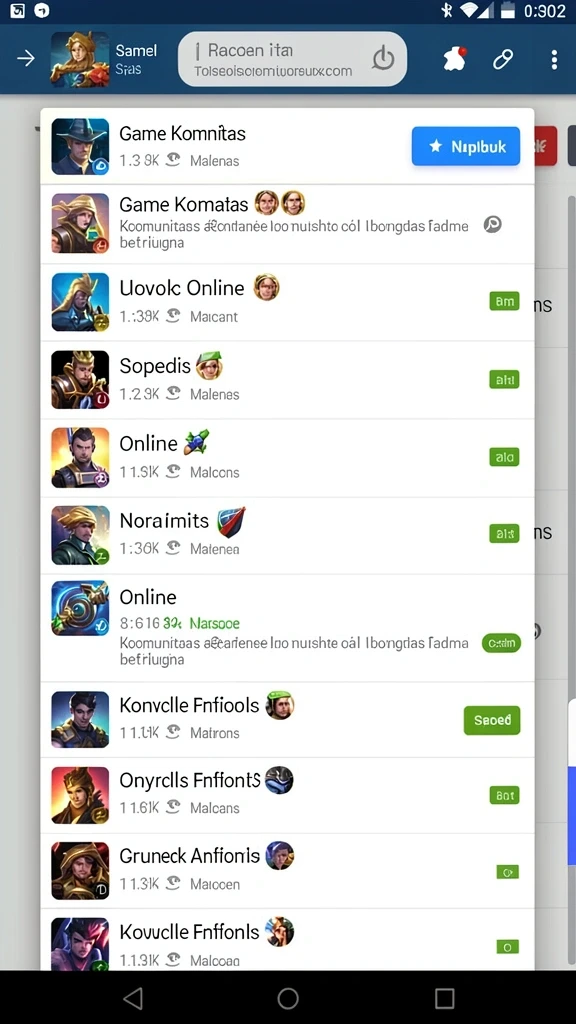Tap the green Saoed button

(492, 720)
